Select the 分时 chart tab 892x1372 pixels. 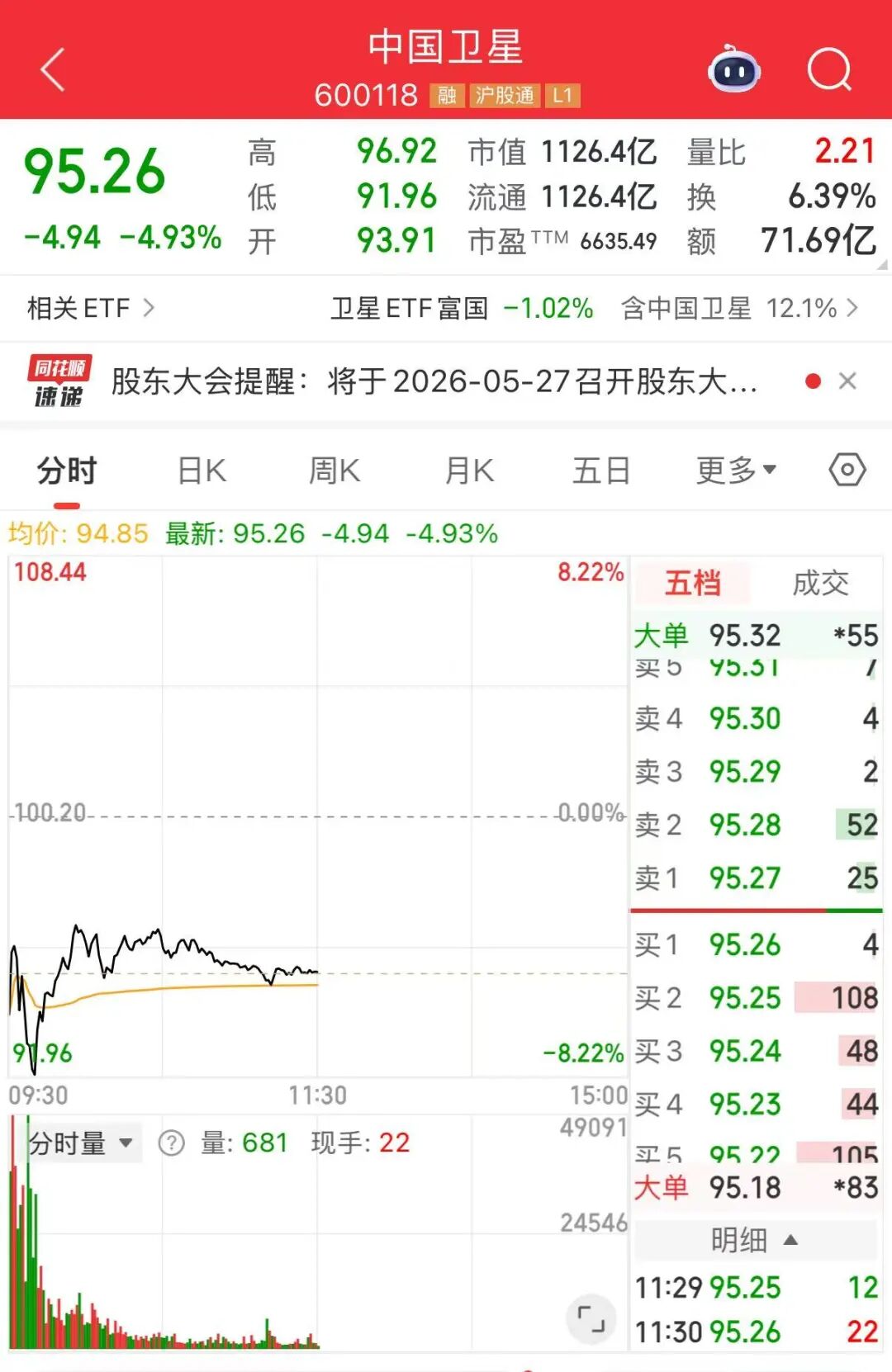67,471
